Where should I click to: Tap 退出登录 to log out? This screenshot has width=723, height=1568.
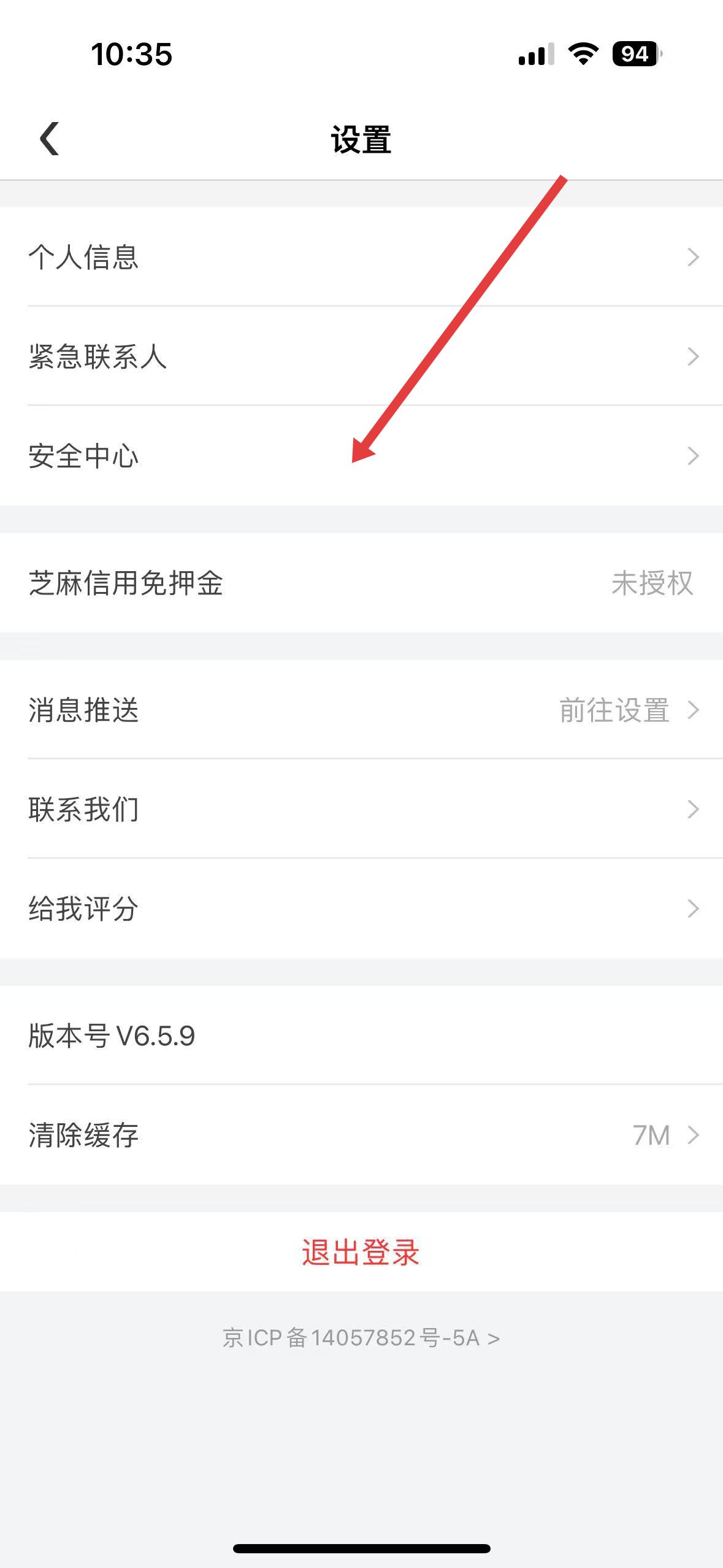(361, 1252)
